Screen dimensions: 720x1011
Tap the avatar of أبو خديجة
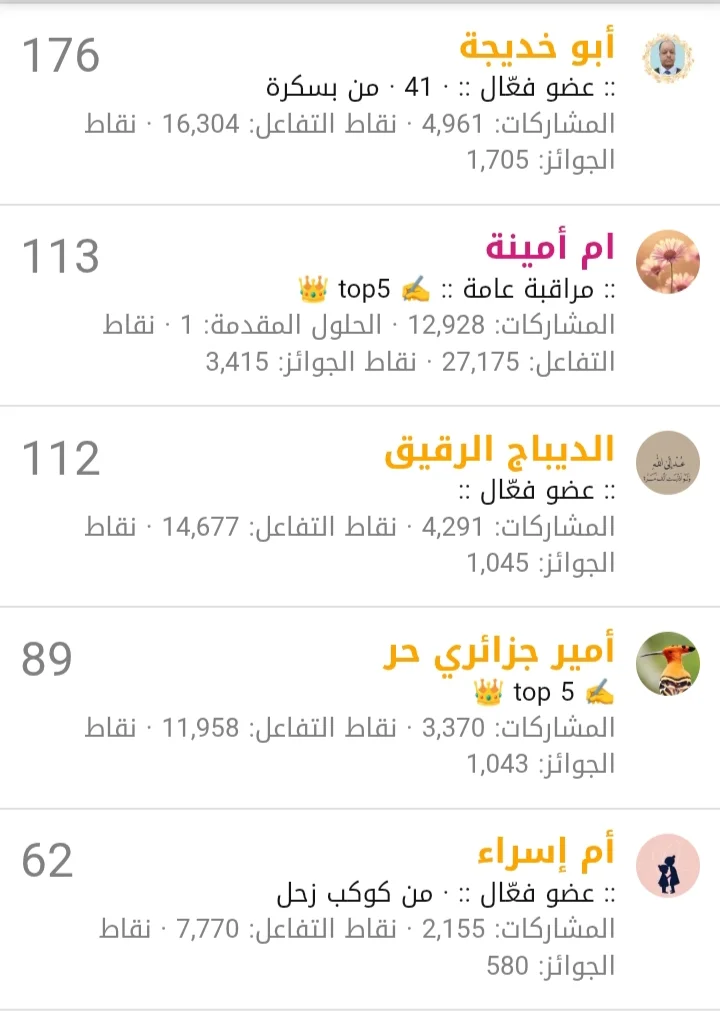[x=668, y=59]
